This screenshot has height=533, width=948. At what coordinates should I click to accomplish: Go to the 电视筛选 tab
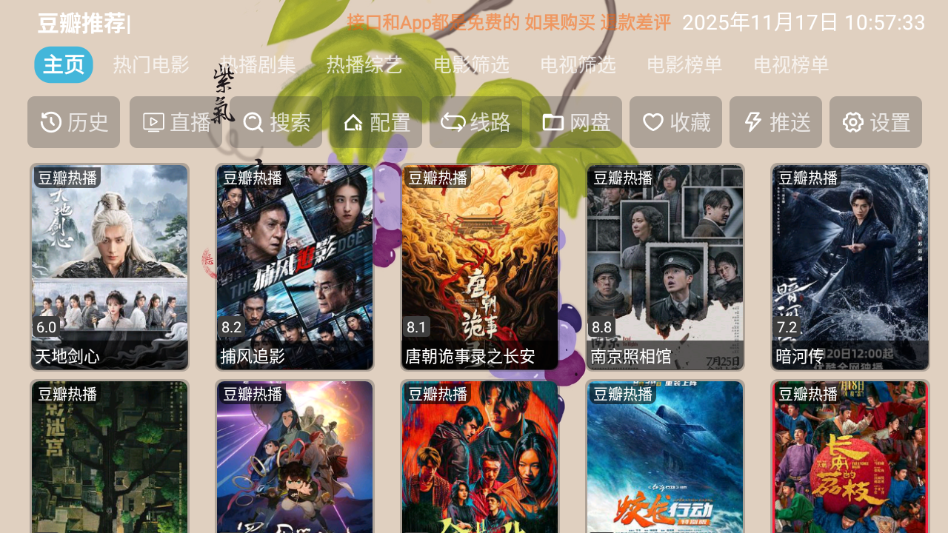578,65
